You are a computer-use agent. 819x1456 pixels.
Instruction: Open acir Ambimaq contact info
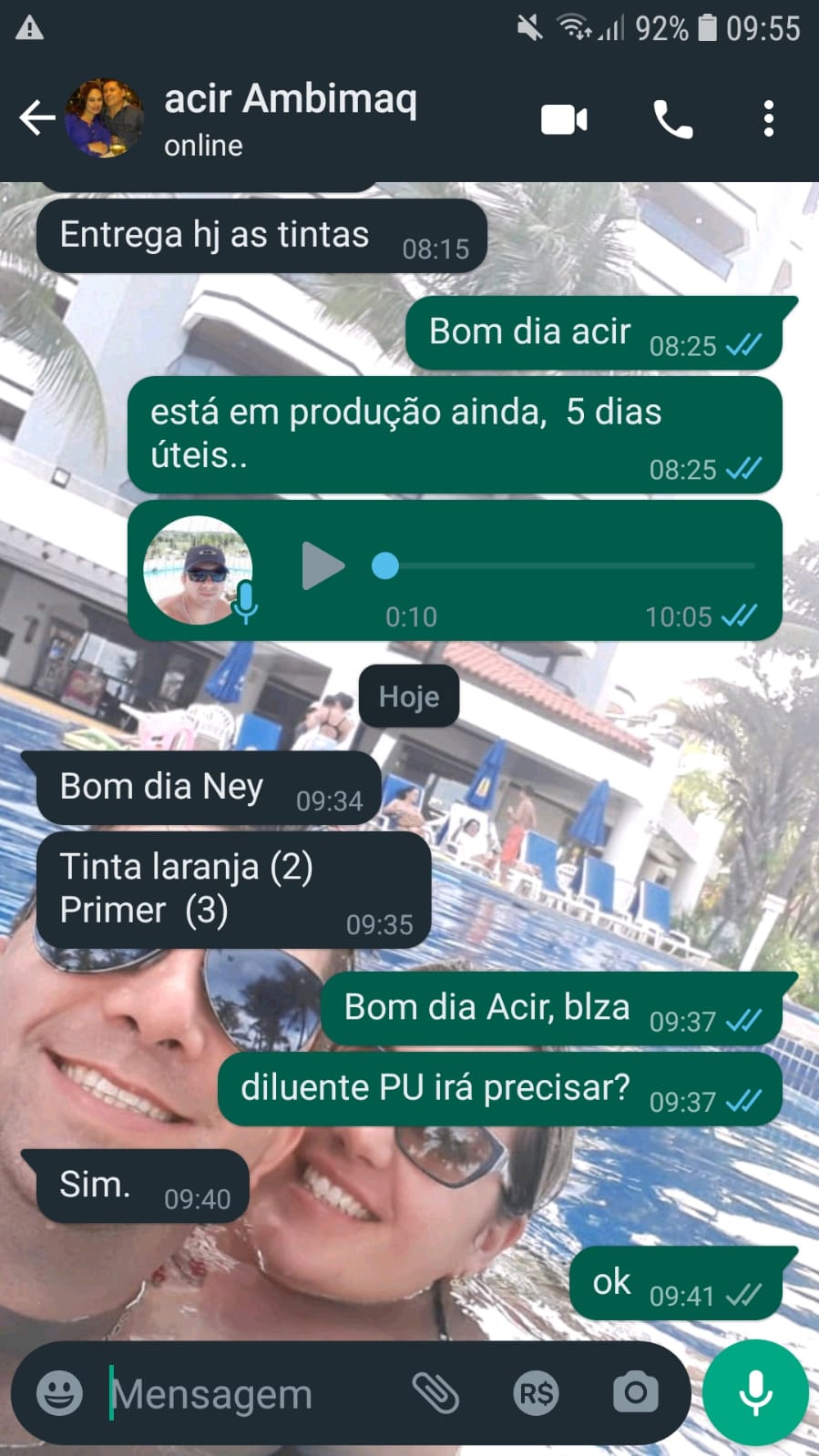[290, 118]
